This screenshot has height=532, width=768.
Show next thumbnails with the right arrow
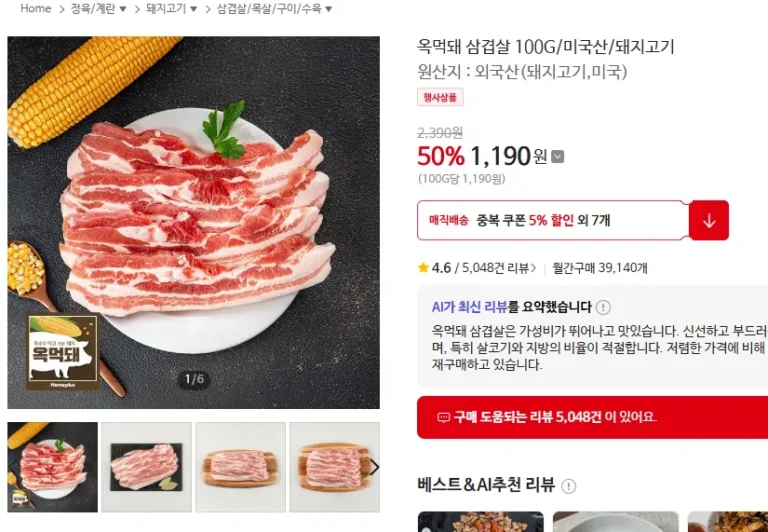click(x=374, y=467)
